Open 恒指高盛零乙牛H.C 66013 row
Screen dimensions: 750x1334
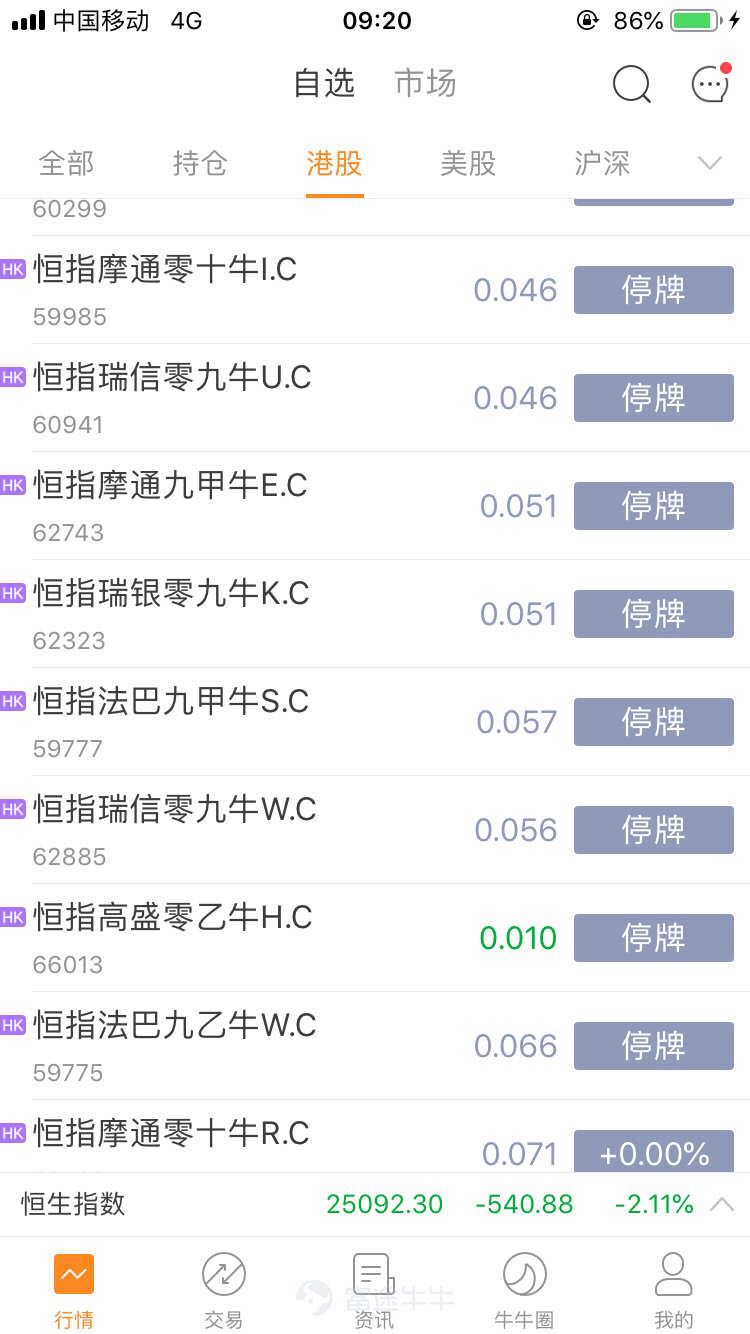click(375, 938)
